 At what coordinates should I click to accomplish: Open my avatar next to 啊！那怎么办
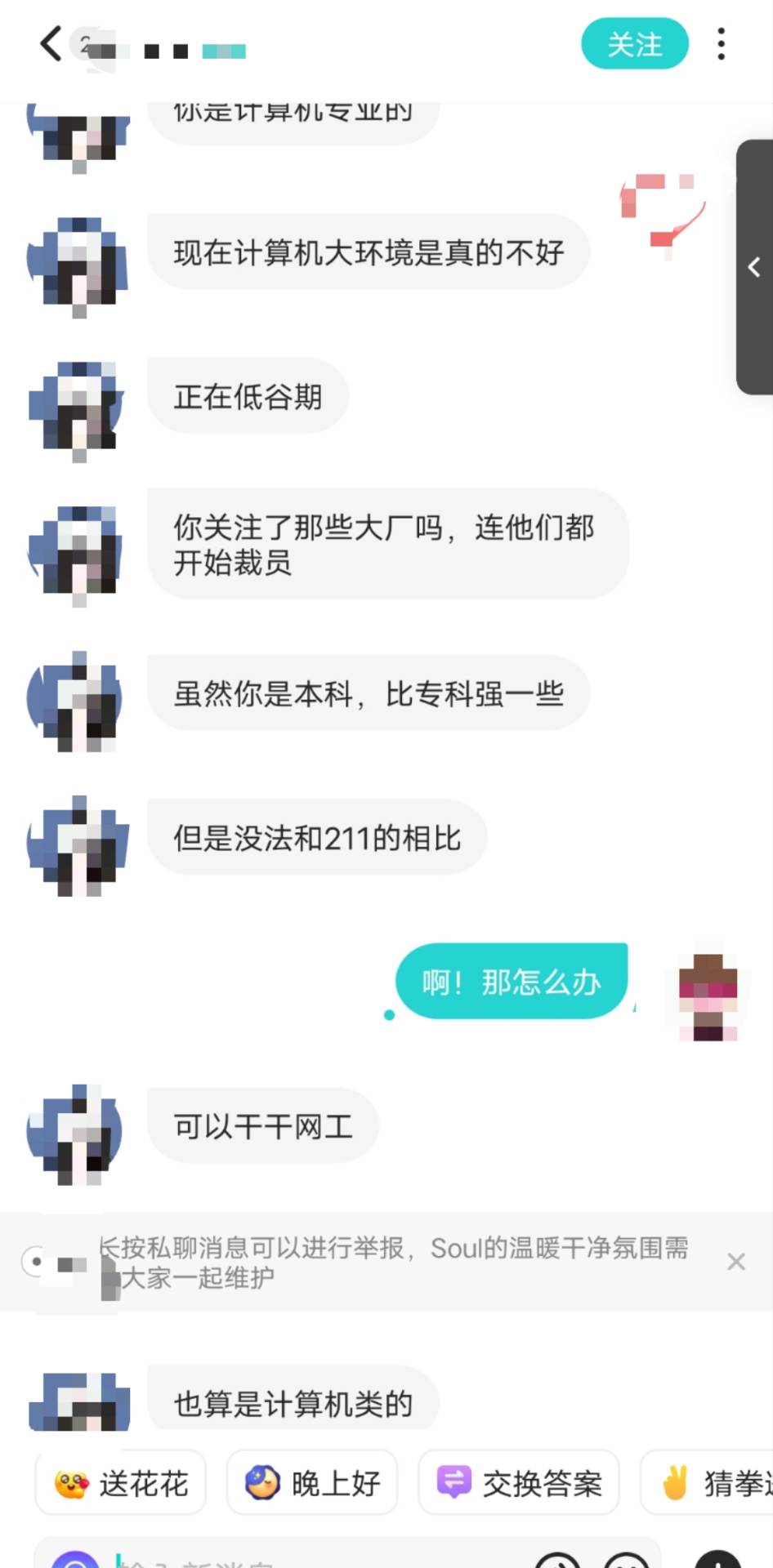pyautogui.click(x=709, y=995)
